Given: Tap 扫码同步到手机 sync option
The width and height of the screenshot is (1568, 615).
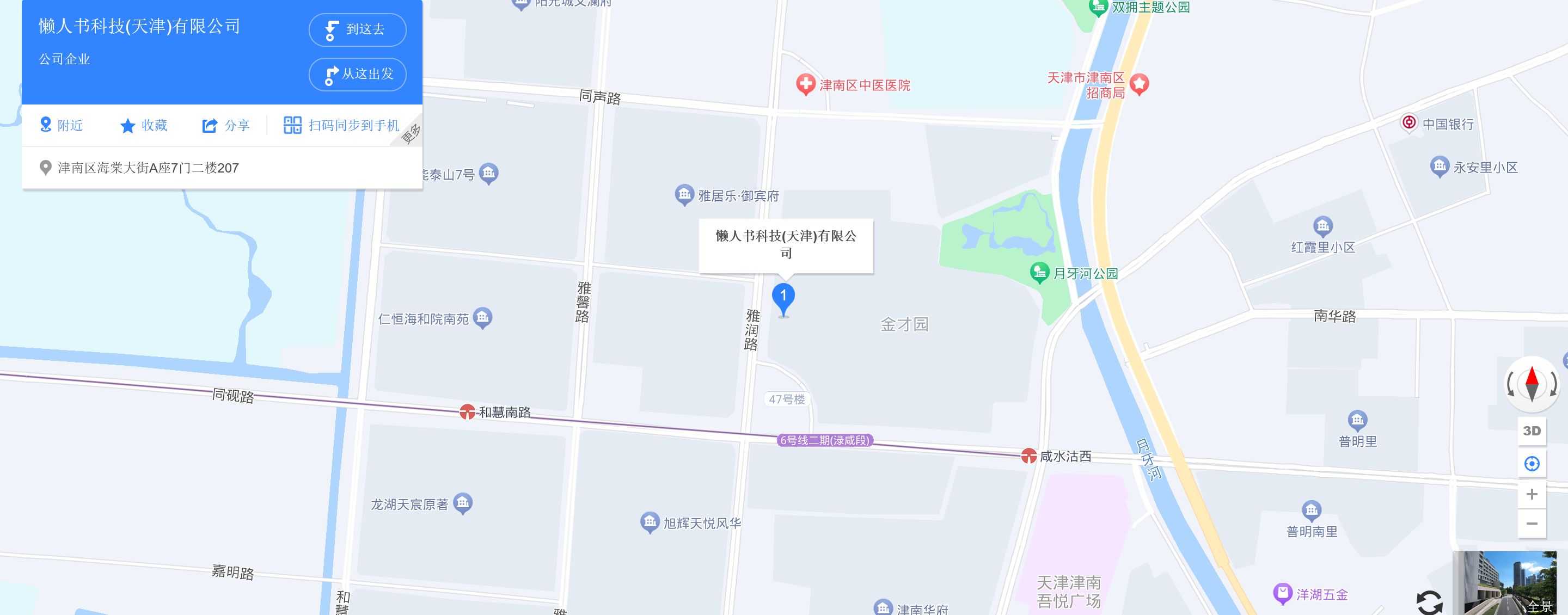Looking at the screenshot, I should pos(341,125).
